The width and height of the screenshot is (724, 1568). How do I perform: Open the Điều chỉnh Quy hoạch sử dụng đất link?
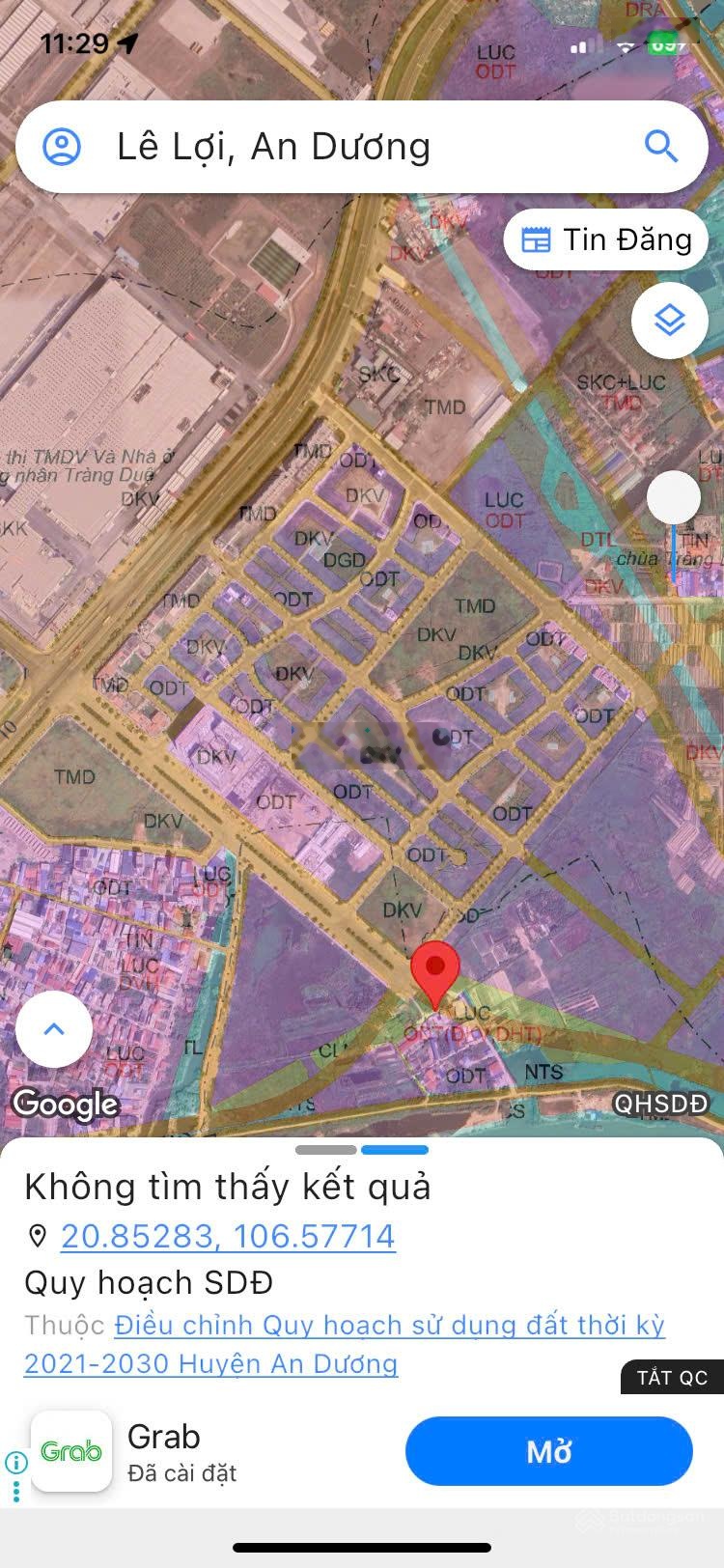point(389,1326)
